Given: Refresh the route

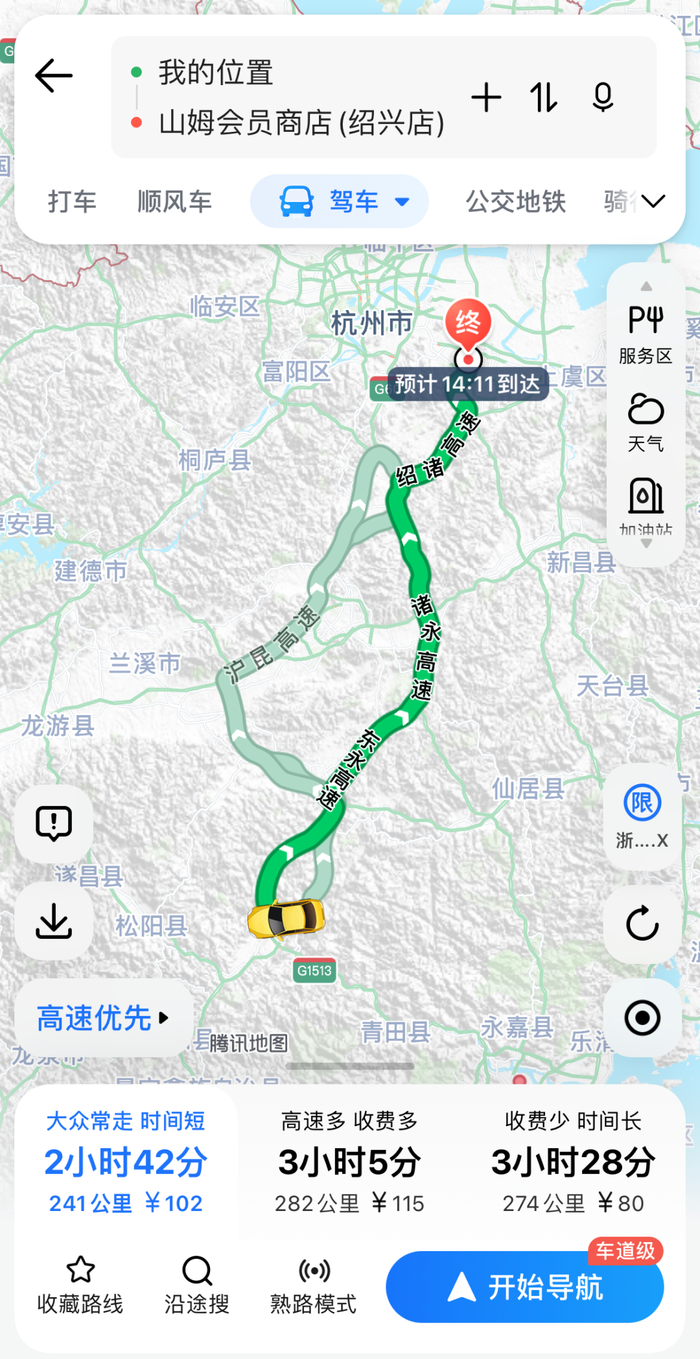Looking at the screenshot, I should coord(642,924).
